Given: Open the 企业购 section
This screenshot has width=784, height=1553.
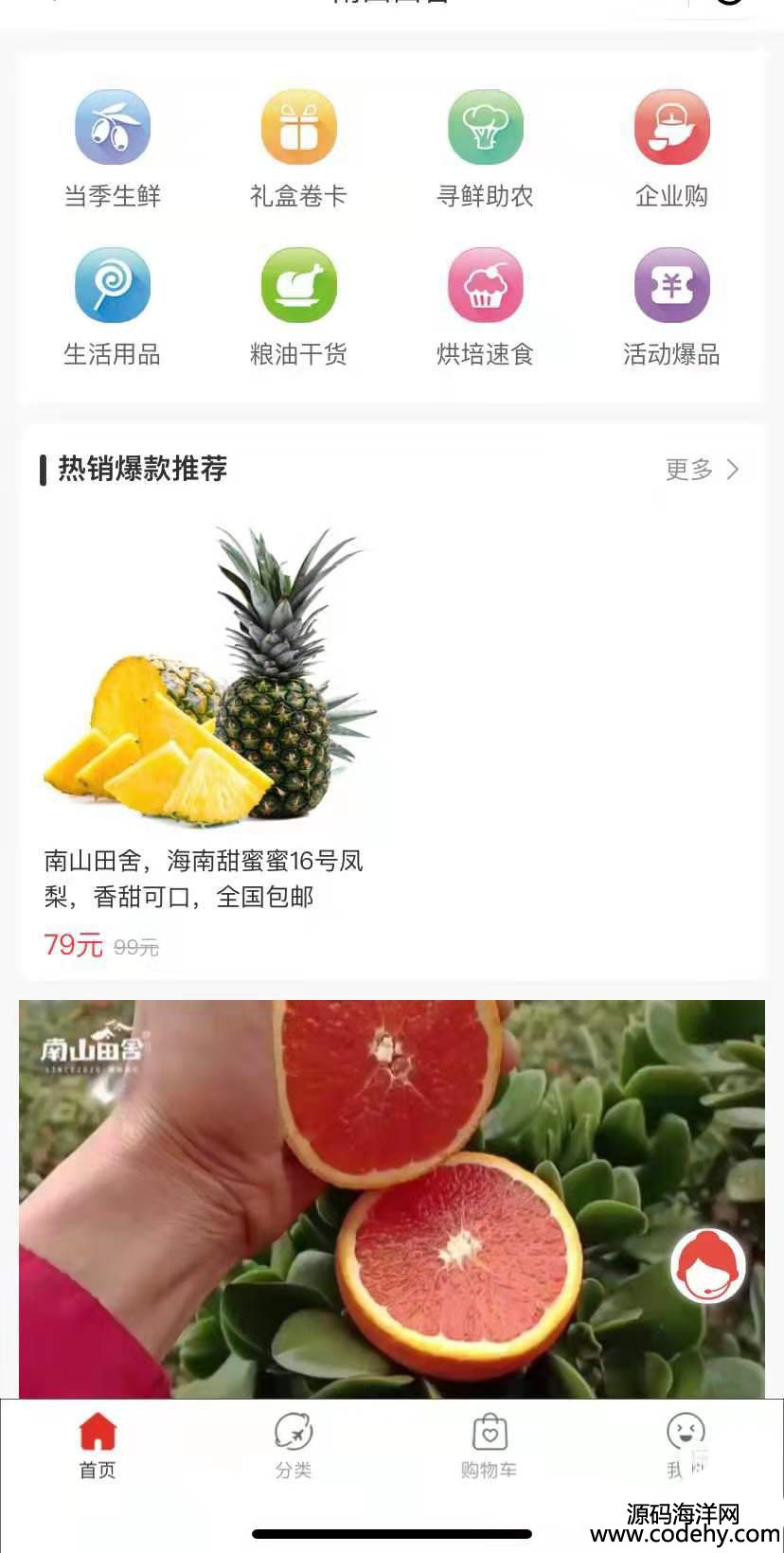Looking at the screenshot, I should (671, 150).
